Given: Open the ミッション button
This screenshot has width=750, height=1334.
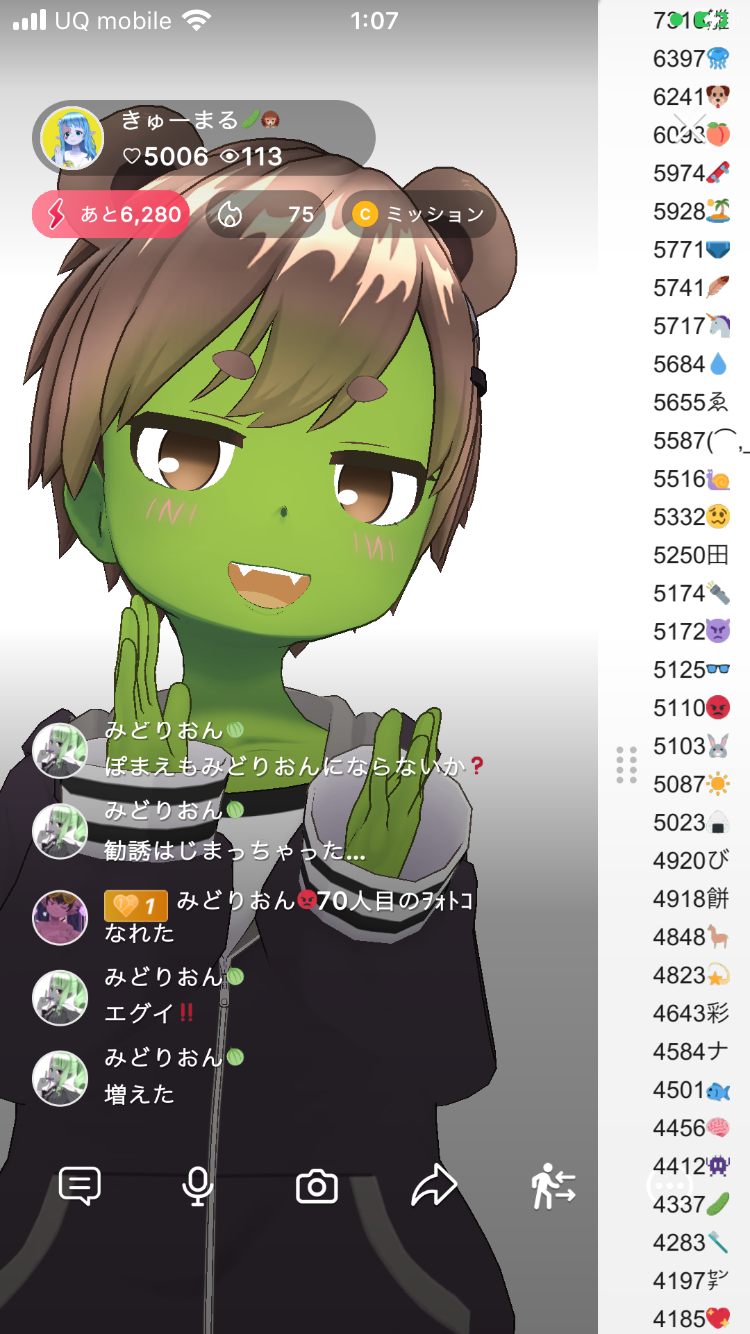Looking at the screenshot, I should coord(419,214).
